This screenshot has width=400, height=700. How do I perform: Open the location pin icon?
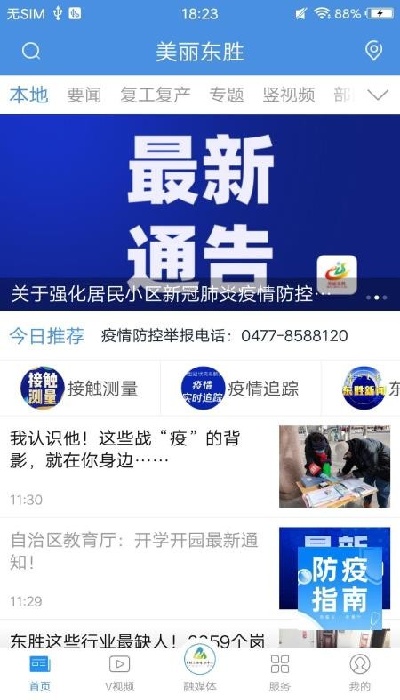click(x=373, y=51)
